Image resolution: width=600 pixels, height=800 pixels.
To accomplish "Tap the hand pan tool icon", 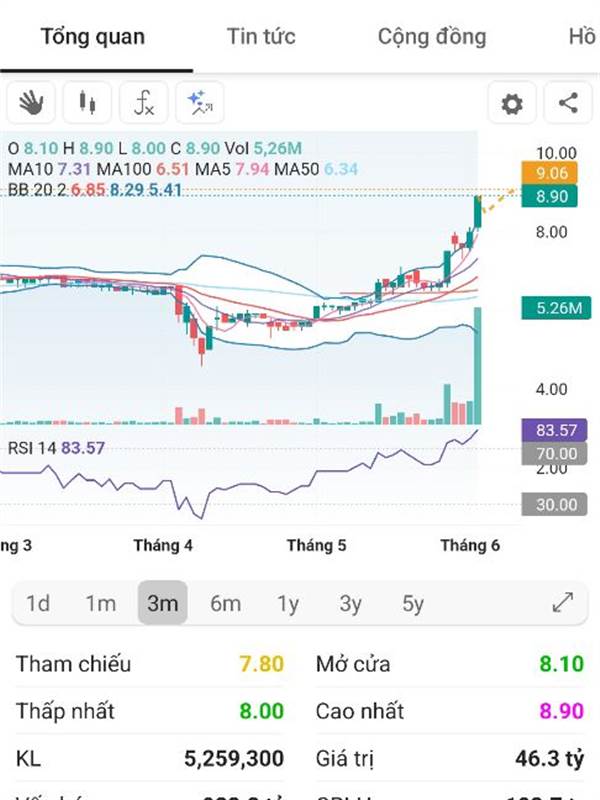I will point(32,103).
